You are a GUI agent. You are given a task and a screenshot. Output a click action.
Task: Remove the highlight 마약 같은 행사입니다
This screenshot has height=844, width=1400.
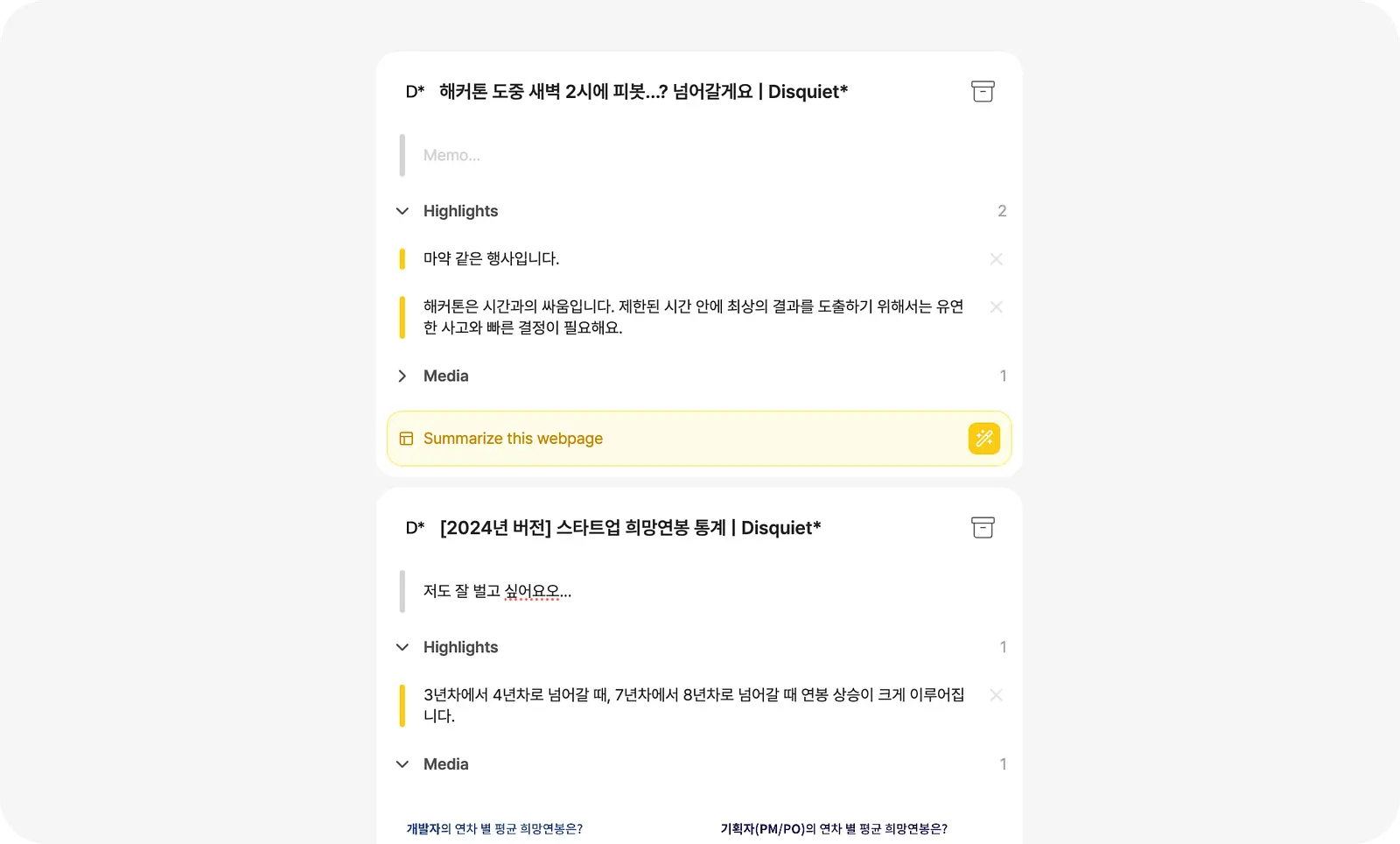click(x=996, y=258)
